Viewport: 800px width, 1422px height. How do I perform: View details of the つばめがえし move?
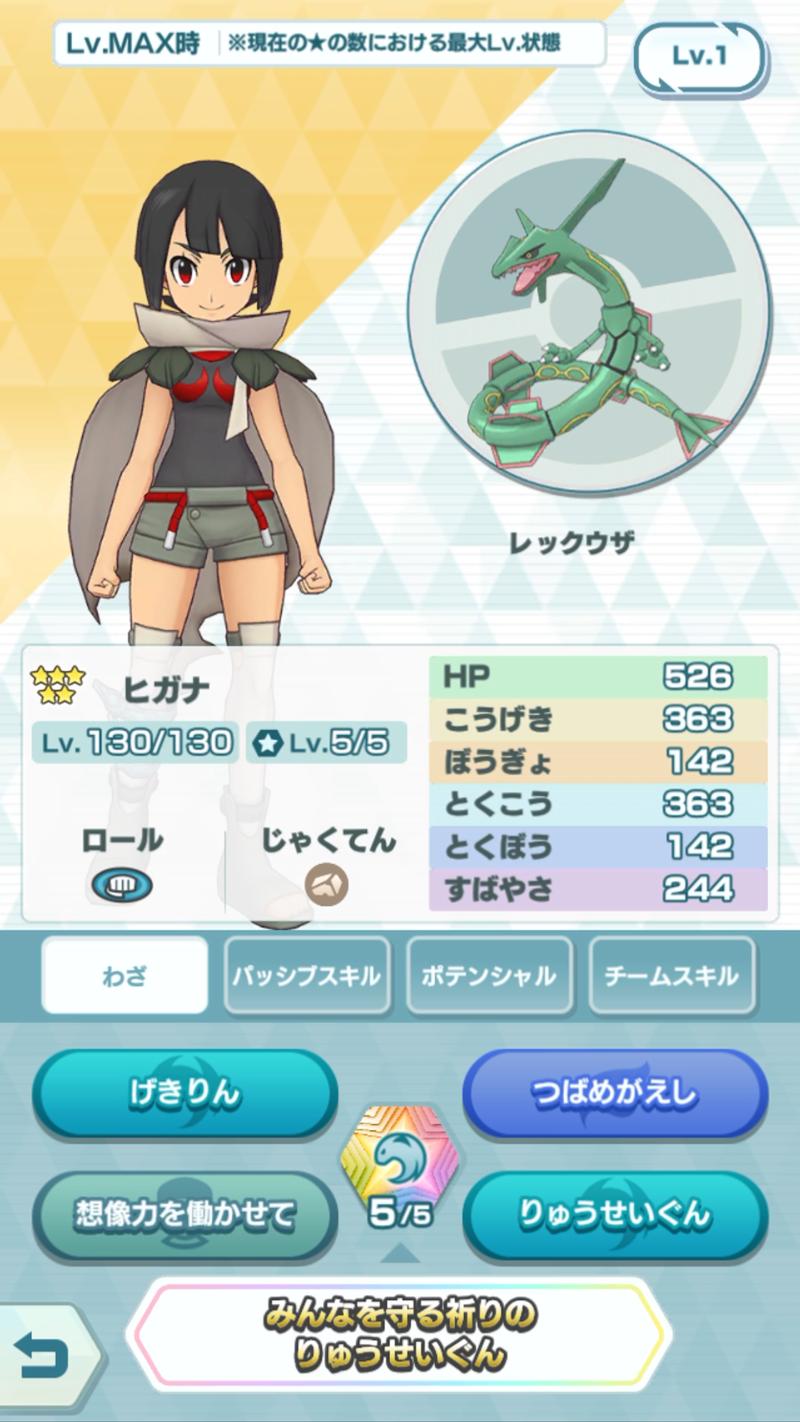[614, 1093]
